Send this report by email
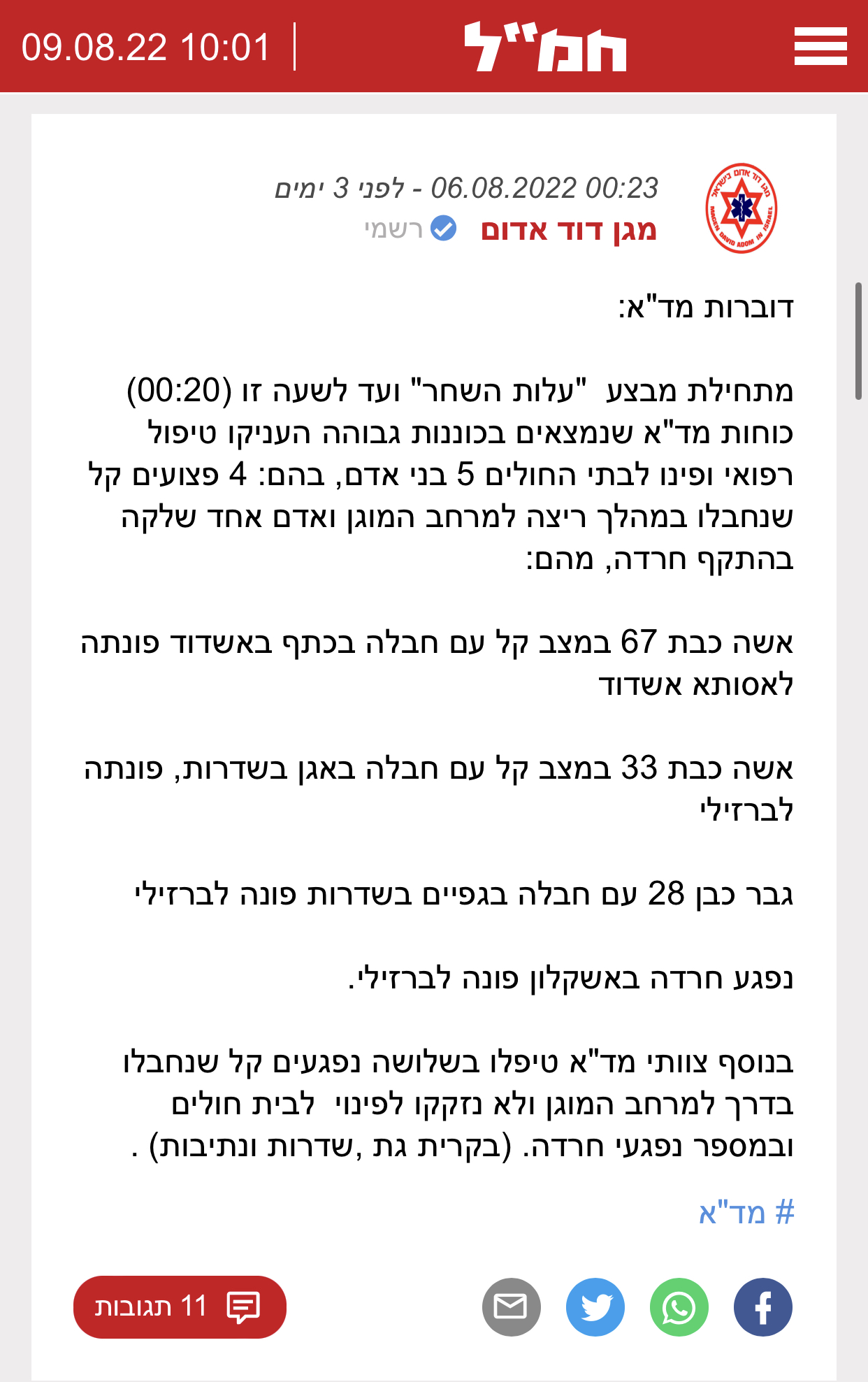Image resolution: width=868 pixels, height=1382 pixels. point(511,1307)
